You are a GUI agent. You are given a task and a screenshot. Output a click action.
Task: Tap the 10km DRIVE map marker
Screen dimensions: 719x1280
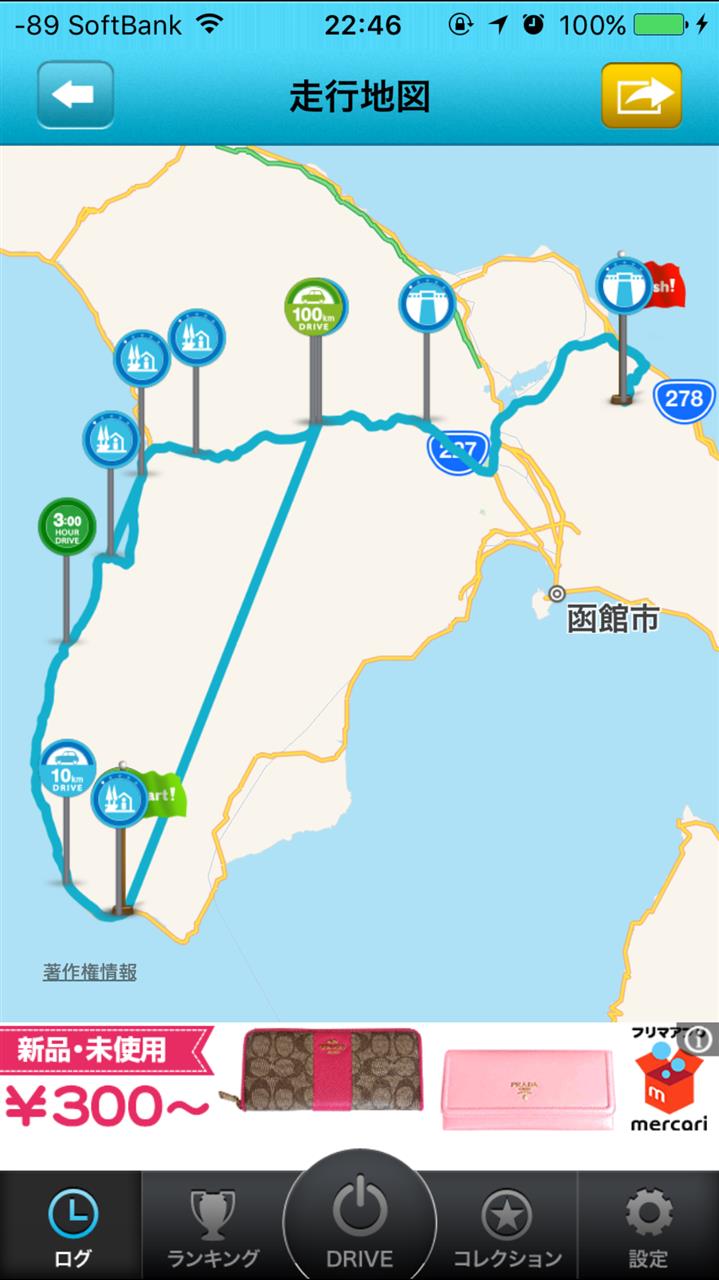68,769
